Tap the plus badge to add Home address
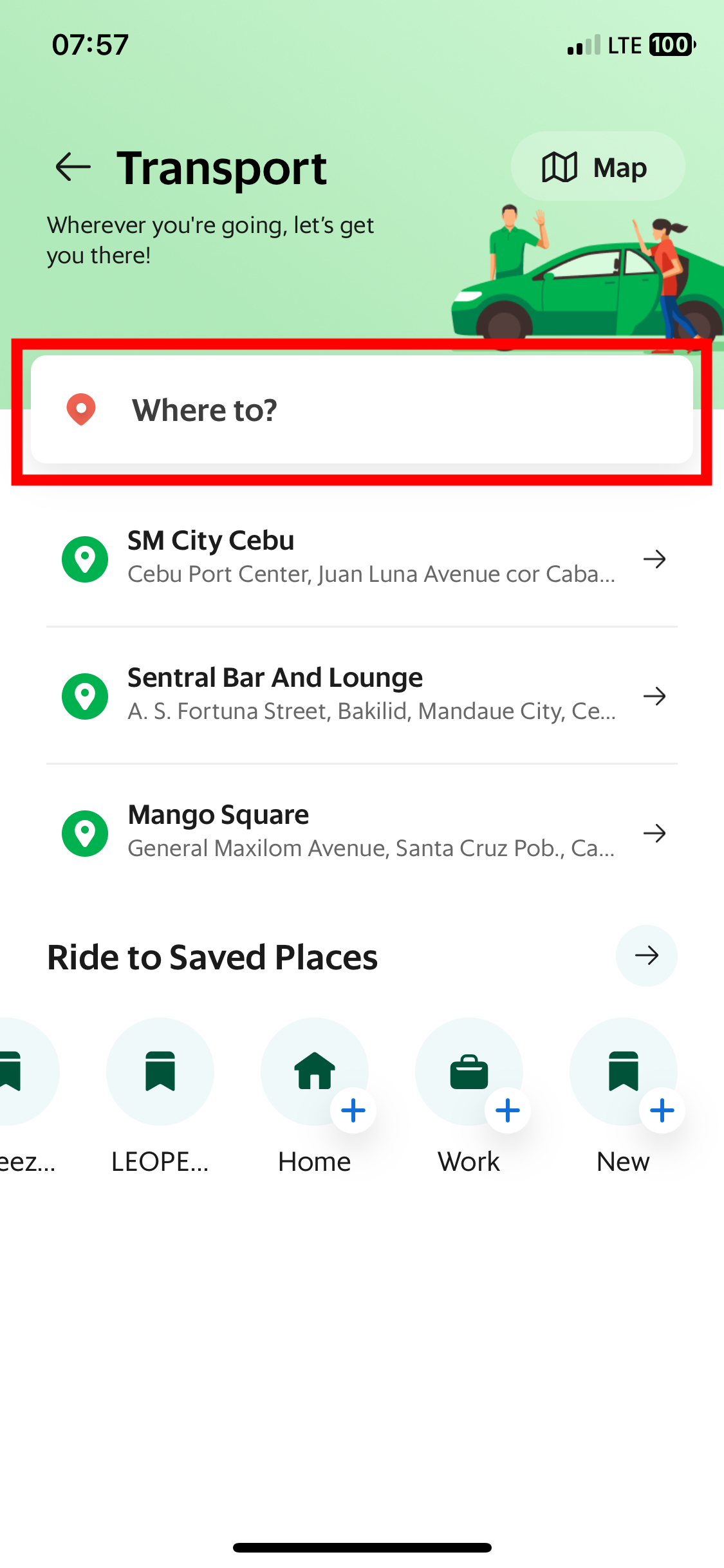Screen dimensions: 724x1568 (353, 1109)
